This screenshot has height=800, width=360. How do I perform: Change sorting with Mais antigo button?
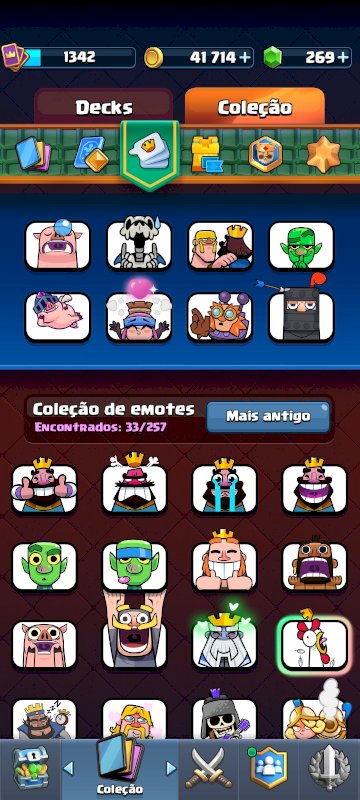pyautogui.click(x=268, y=416)
